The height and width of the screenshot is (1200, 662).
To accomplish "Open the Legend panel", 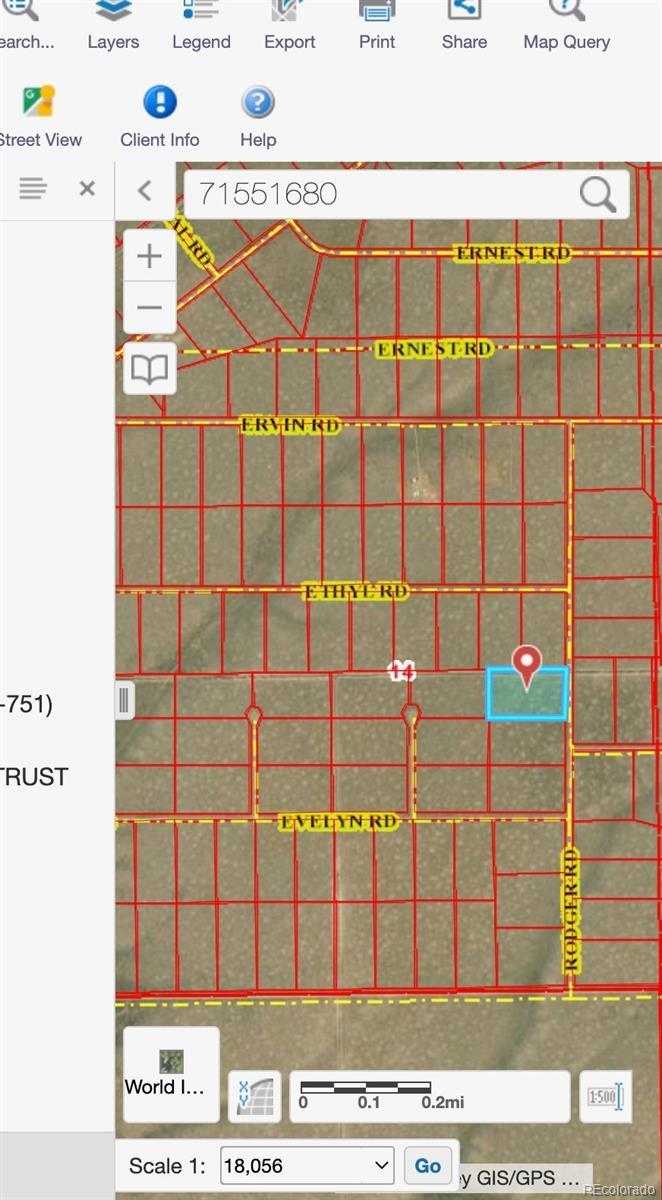I will click(x=201, y=24).
